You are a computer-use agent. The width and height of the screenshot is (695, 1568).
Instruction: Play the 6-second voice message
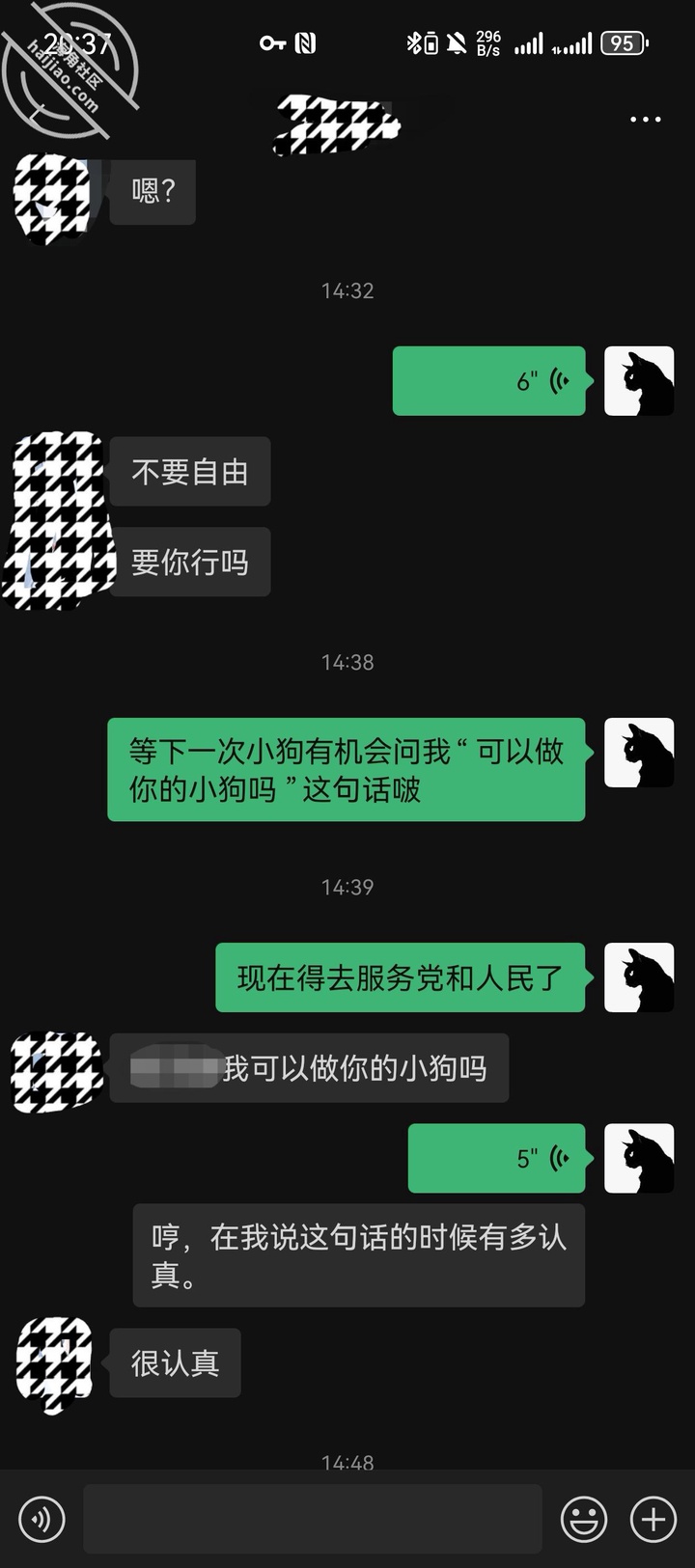[x=489, y=381]
